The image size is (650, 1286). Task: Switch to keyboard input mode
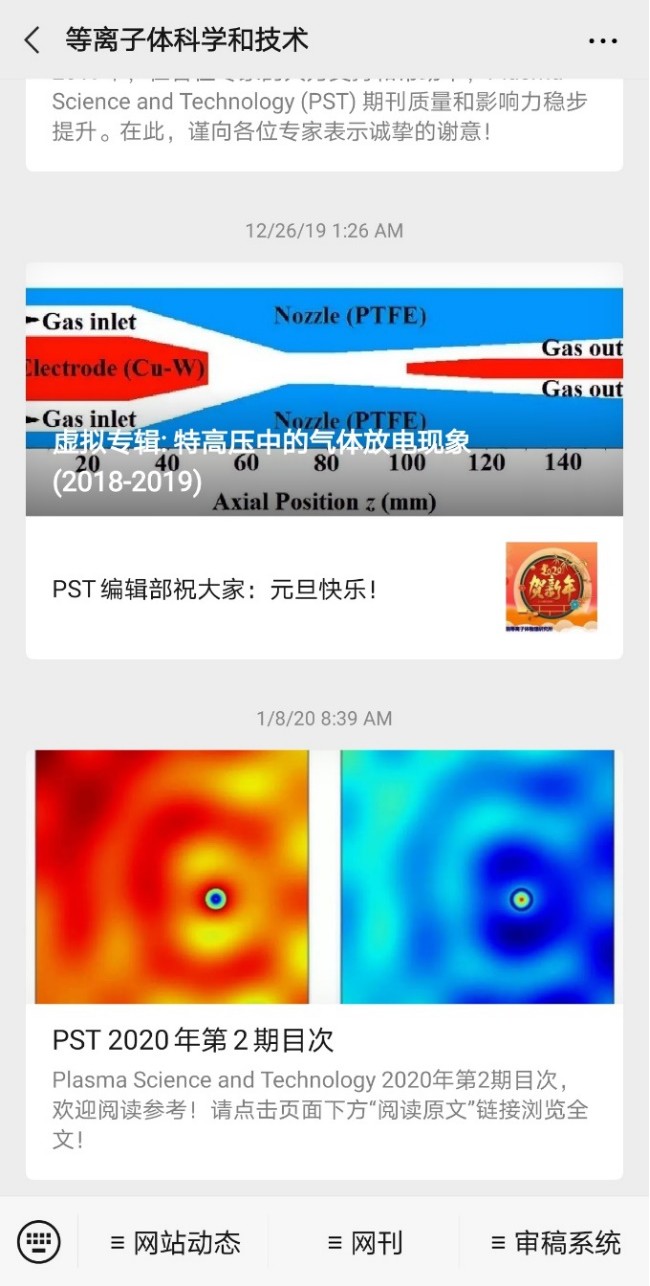click(39, 1242)
